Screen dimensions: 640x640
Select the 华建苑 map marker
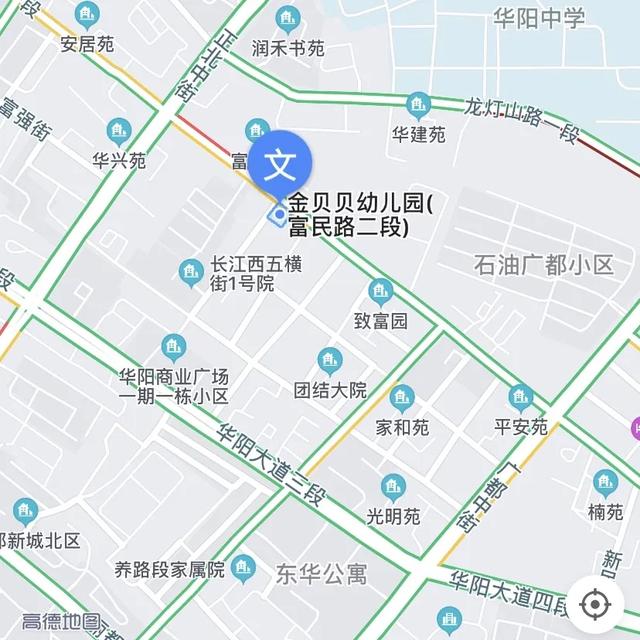click(x=418, y=104)
